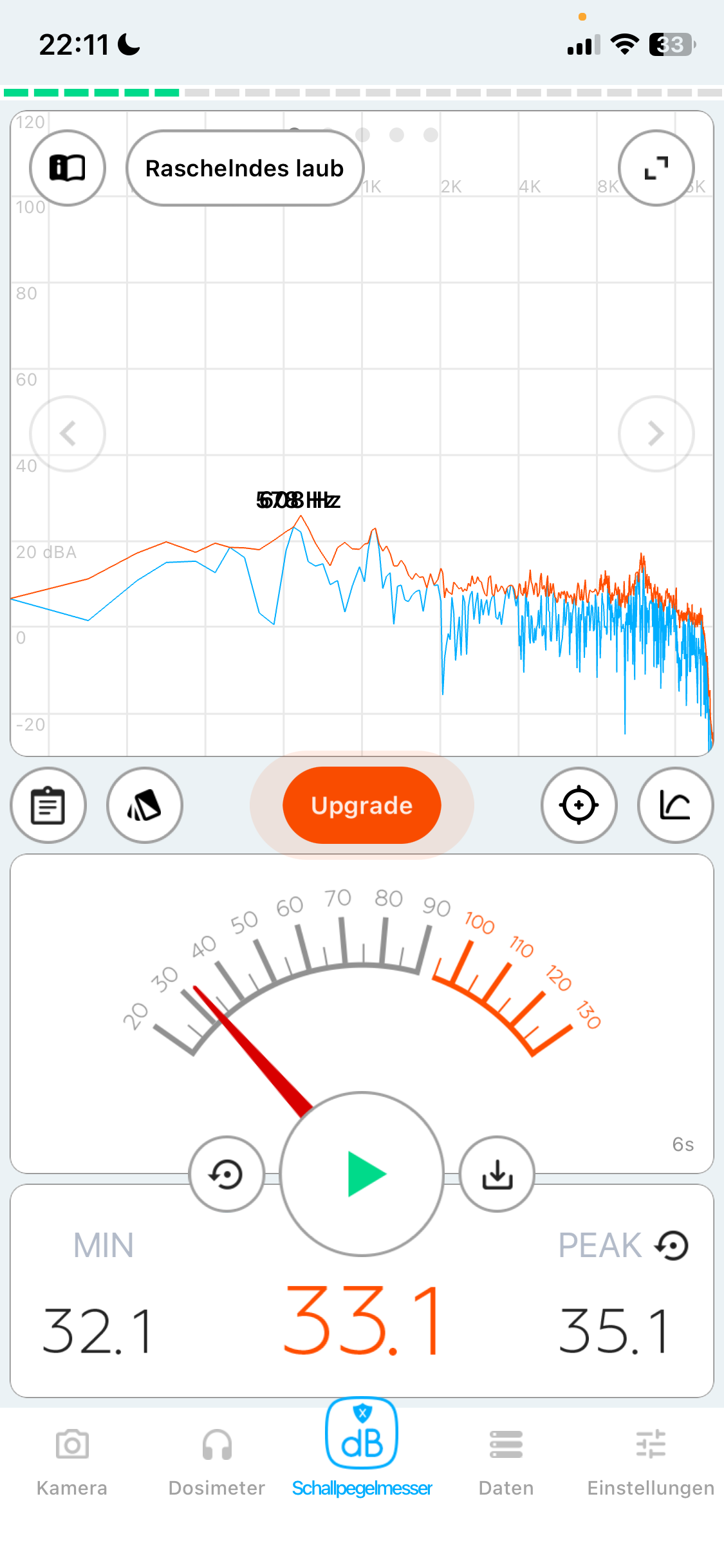Open the clipboard notes icon

point(48,805)
